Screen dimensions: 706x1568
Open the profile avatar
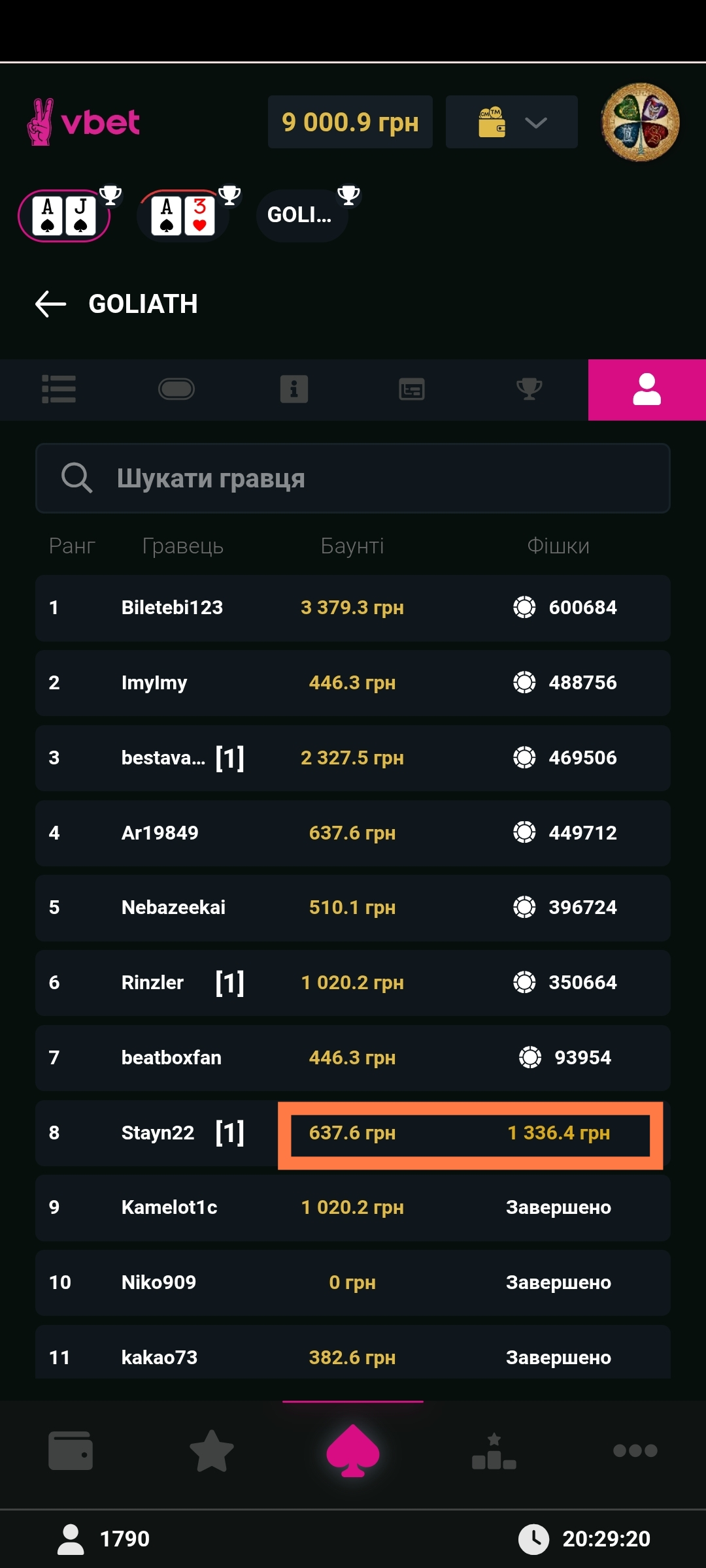click(640, 122)
